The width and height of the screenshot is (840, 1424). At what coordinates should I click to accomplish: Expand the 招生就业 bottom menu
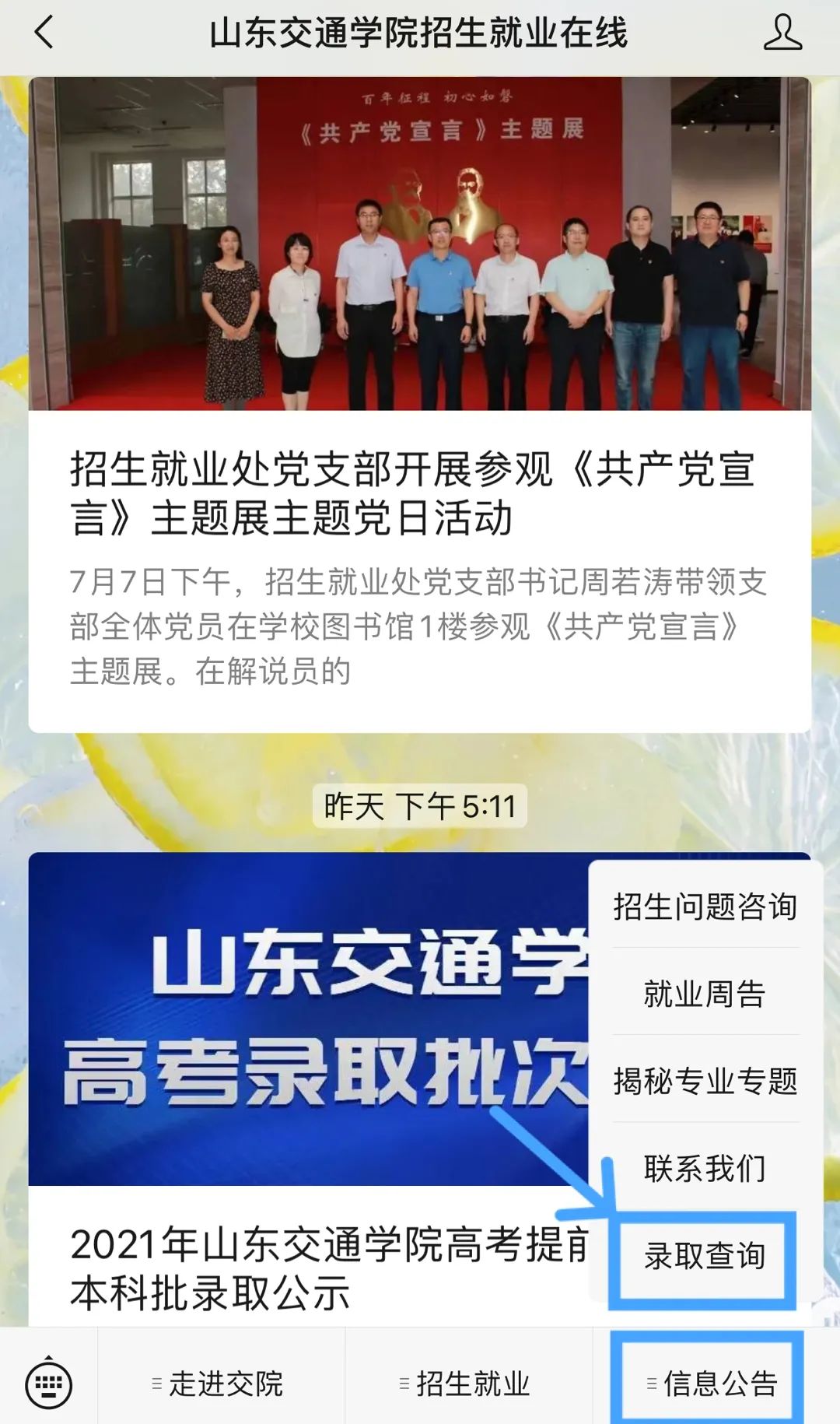[468, 1384]
